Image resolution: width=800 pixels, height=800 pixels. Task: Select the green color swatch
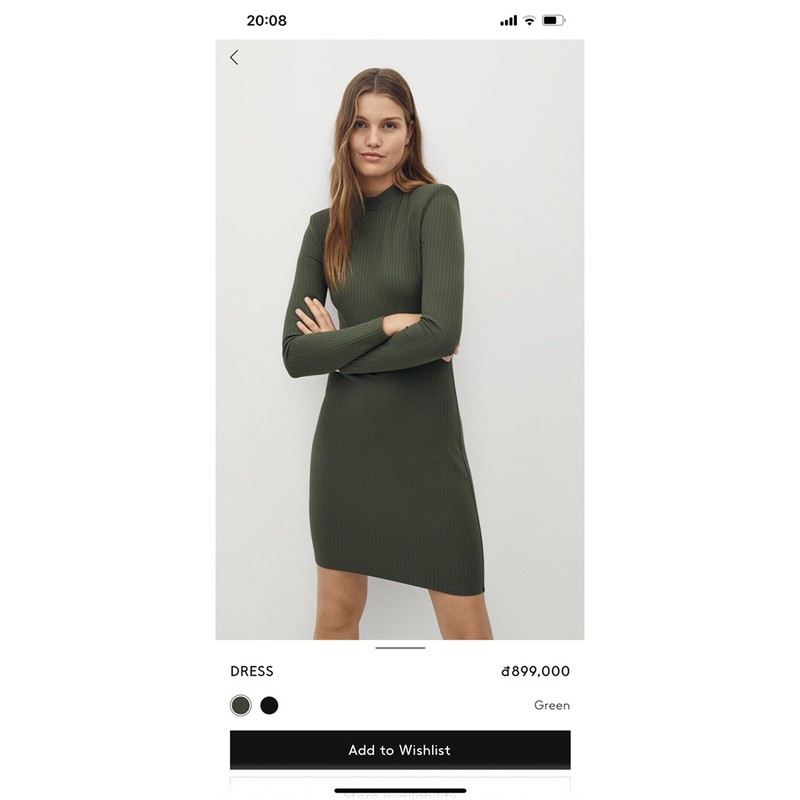[240, 705]
